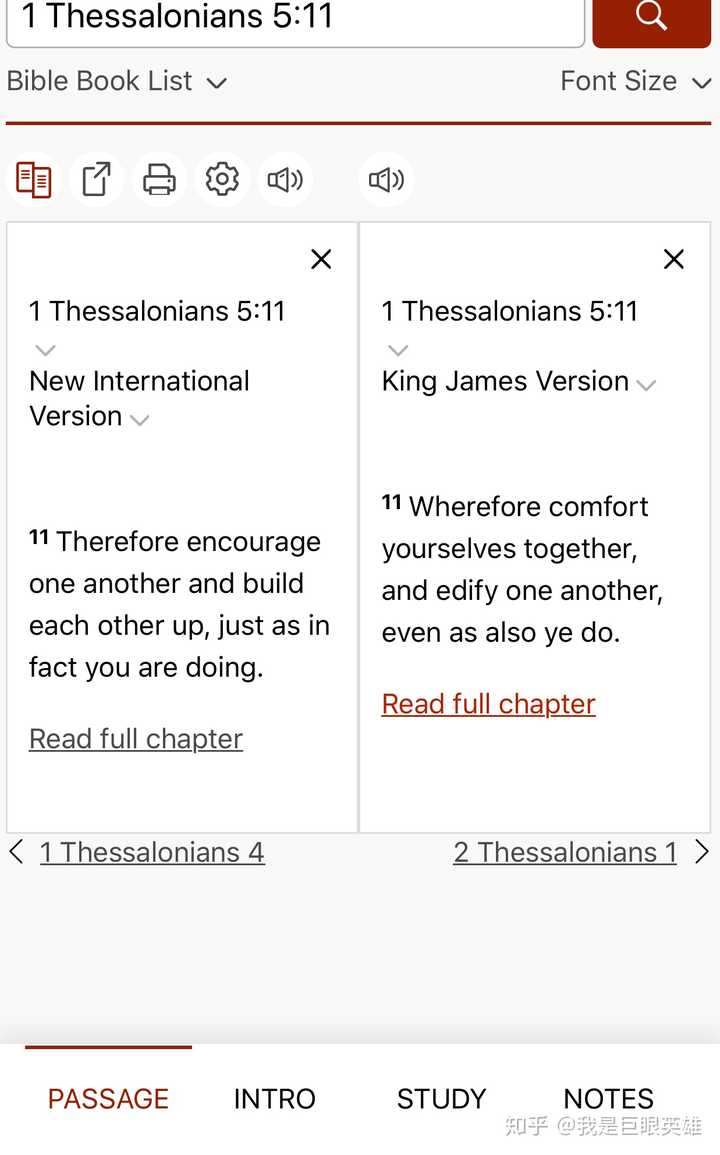
Task: Close the New International Version panel
Action: pos(321,260)
